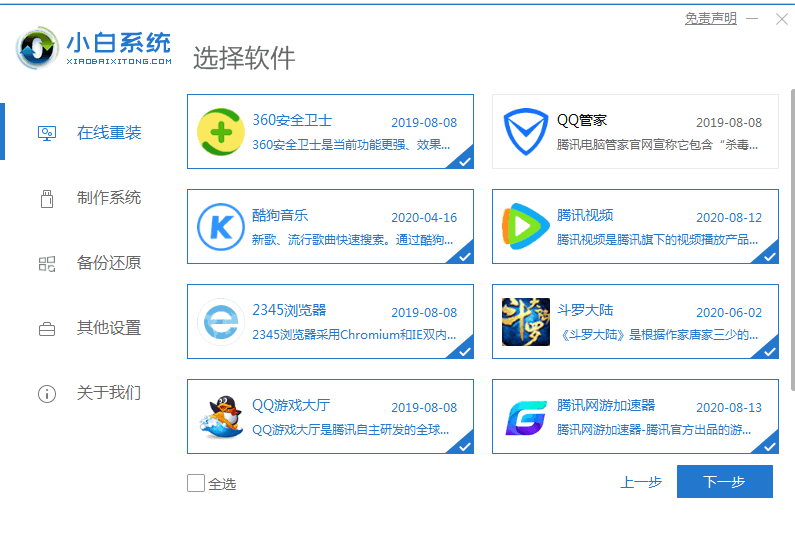
Task: Go to 备份还原
Action: (x=108, y=263)
